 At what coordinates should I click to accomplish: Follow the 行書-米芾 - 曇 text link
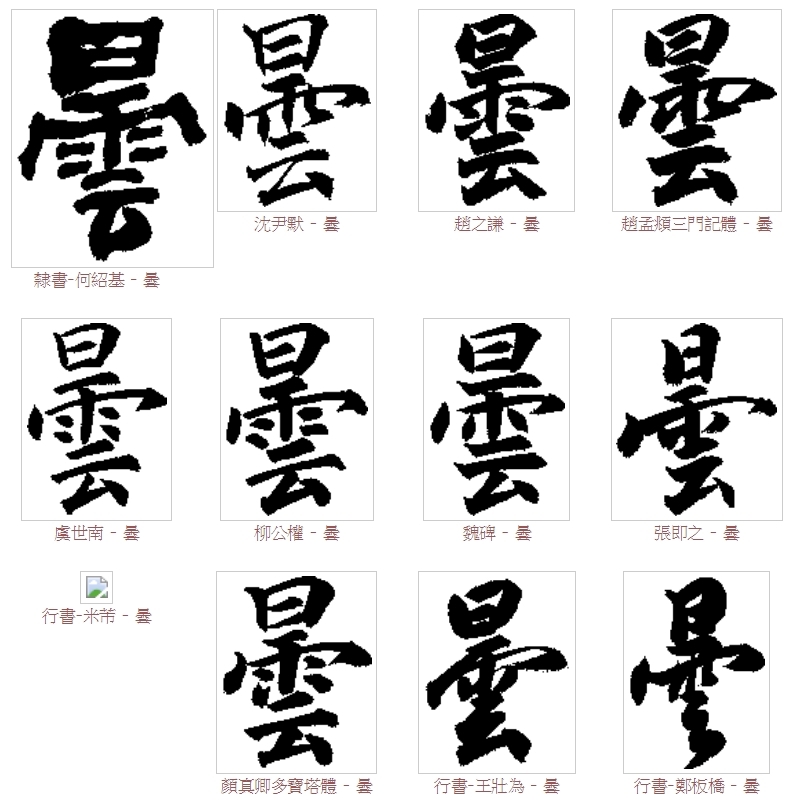point(96,617)
